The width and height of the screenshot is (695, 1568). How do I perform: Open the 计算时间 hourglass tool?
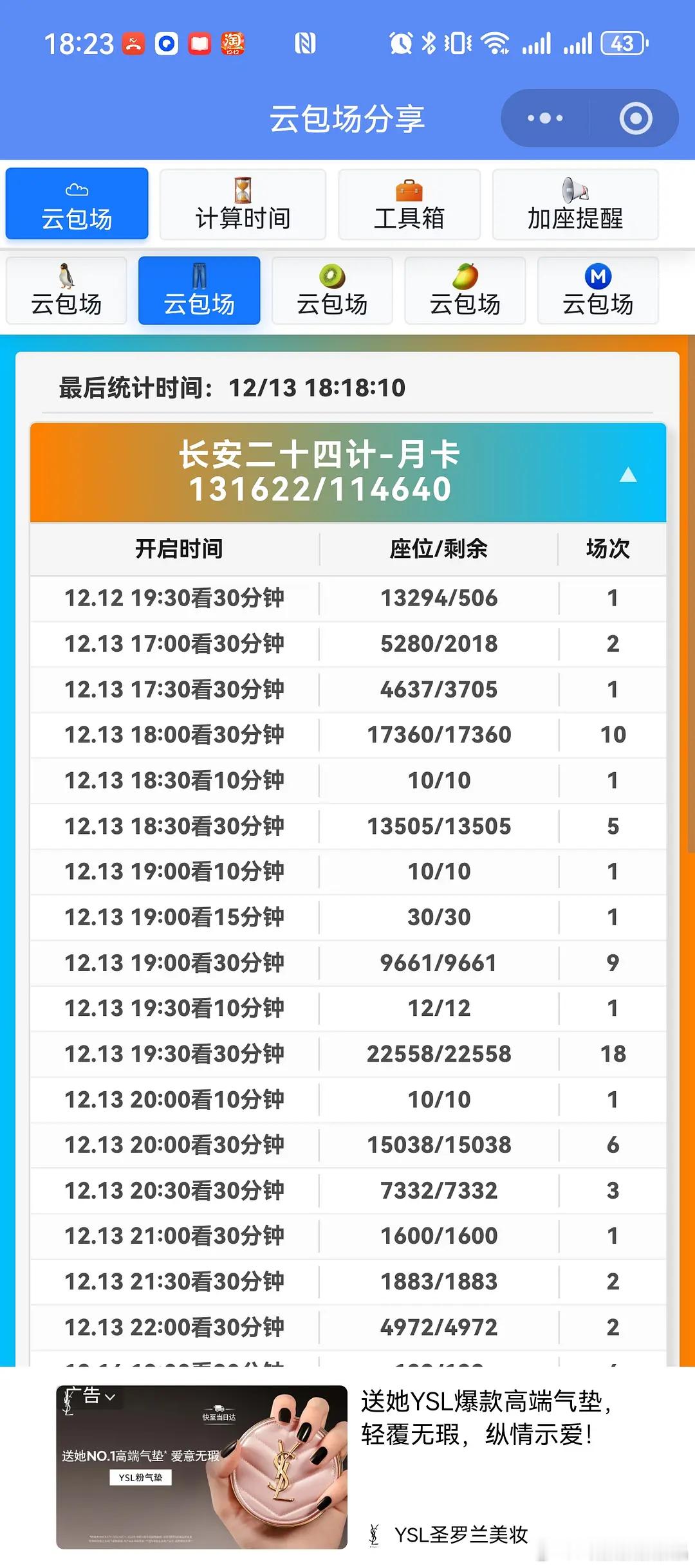[x=243, y=204]
